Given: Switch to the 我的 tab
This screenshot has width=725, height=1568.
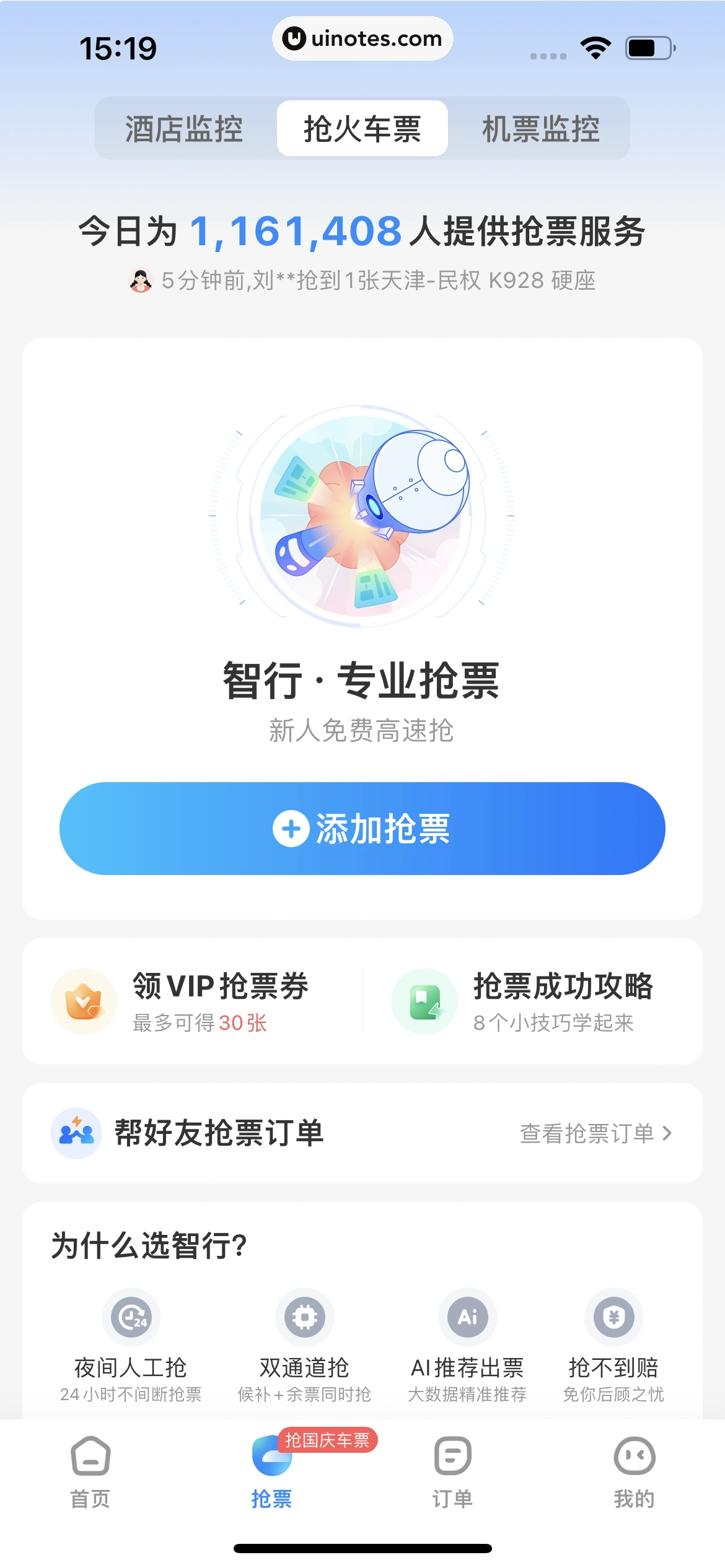Looking at the screenshot, I should pyautogui.click(x=634, y=1471).
